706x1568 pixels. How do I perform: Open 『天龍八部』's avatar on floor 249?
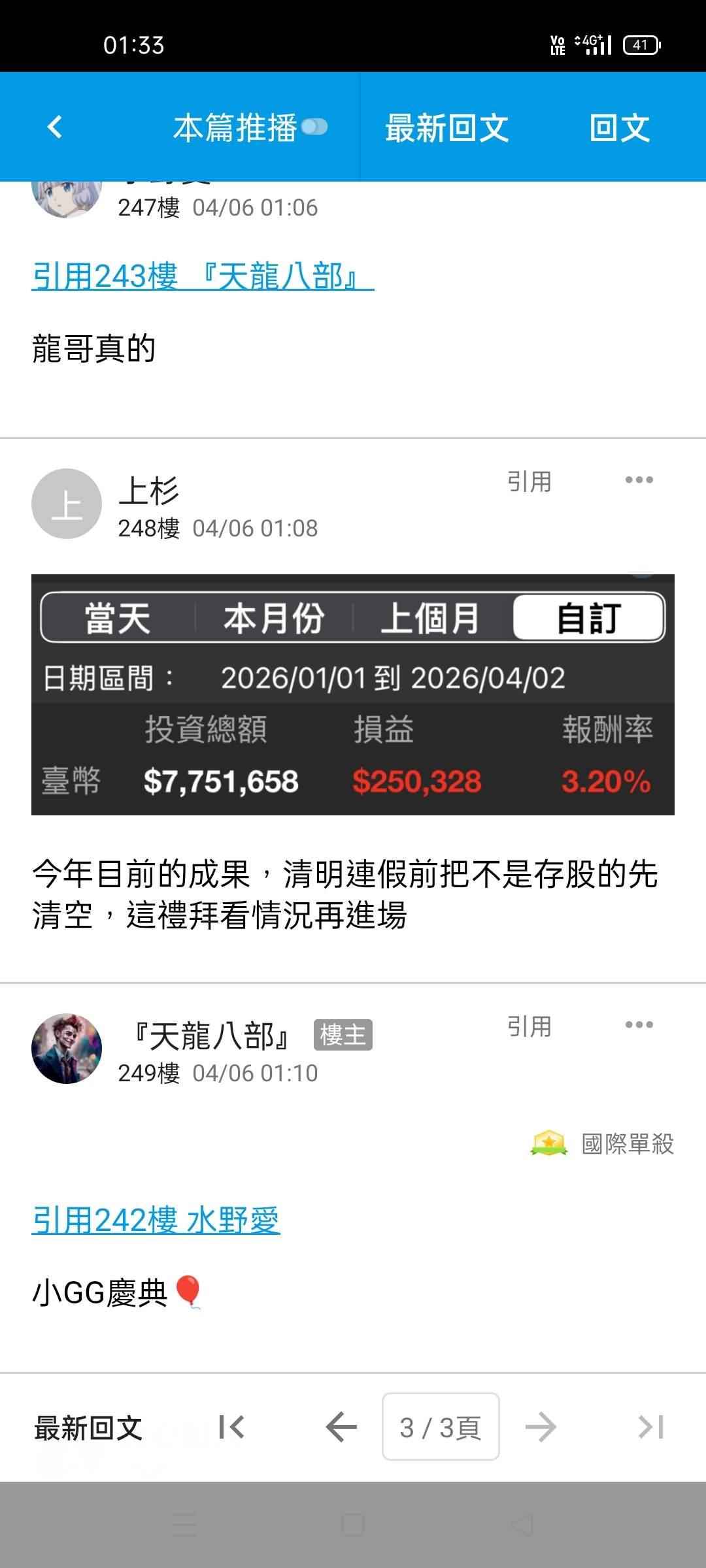67,1049
